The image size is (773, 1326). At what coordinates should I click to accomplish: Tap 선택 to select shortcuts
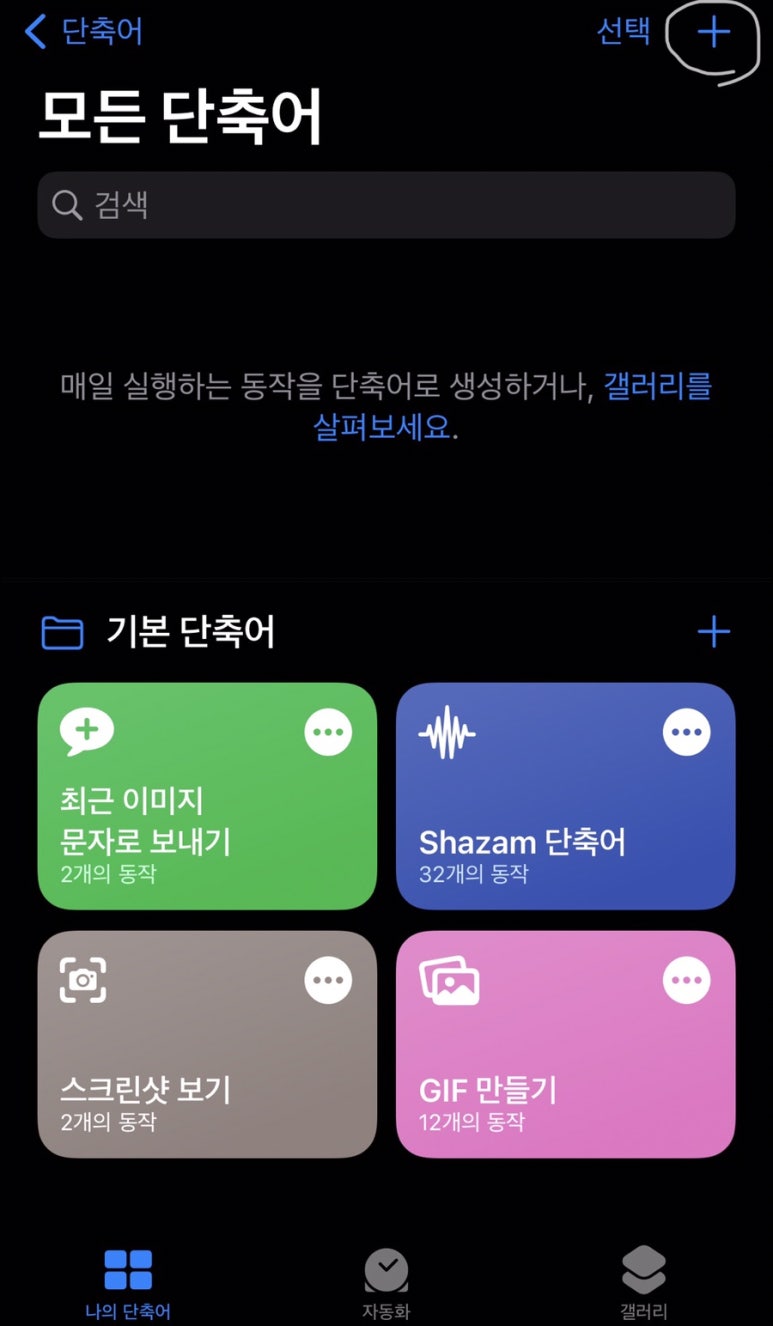click(623, 32)
